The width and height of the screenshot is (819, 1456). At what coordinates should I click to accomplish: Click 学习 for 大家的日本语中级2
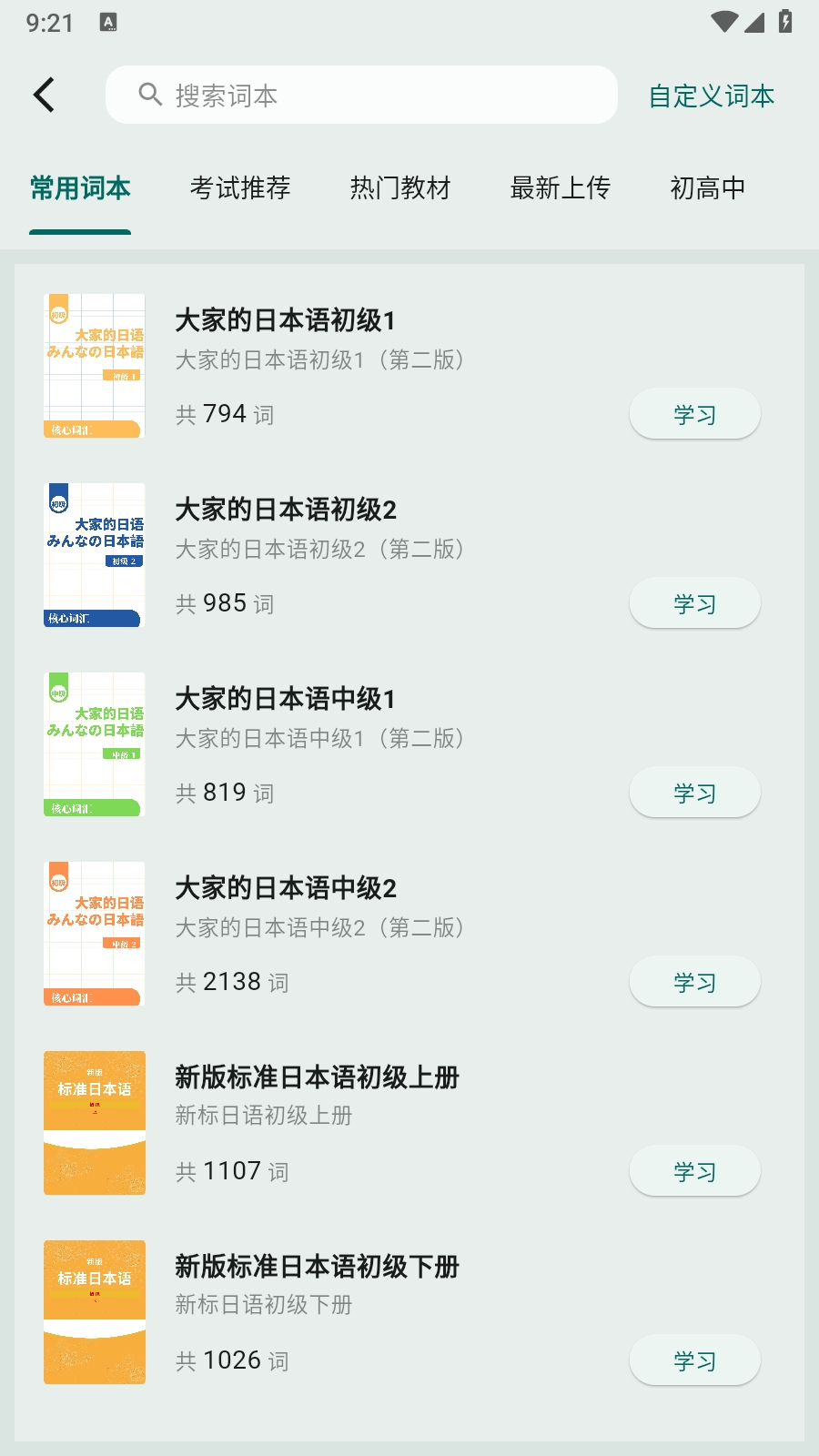coord(694,981)
